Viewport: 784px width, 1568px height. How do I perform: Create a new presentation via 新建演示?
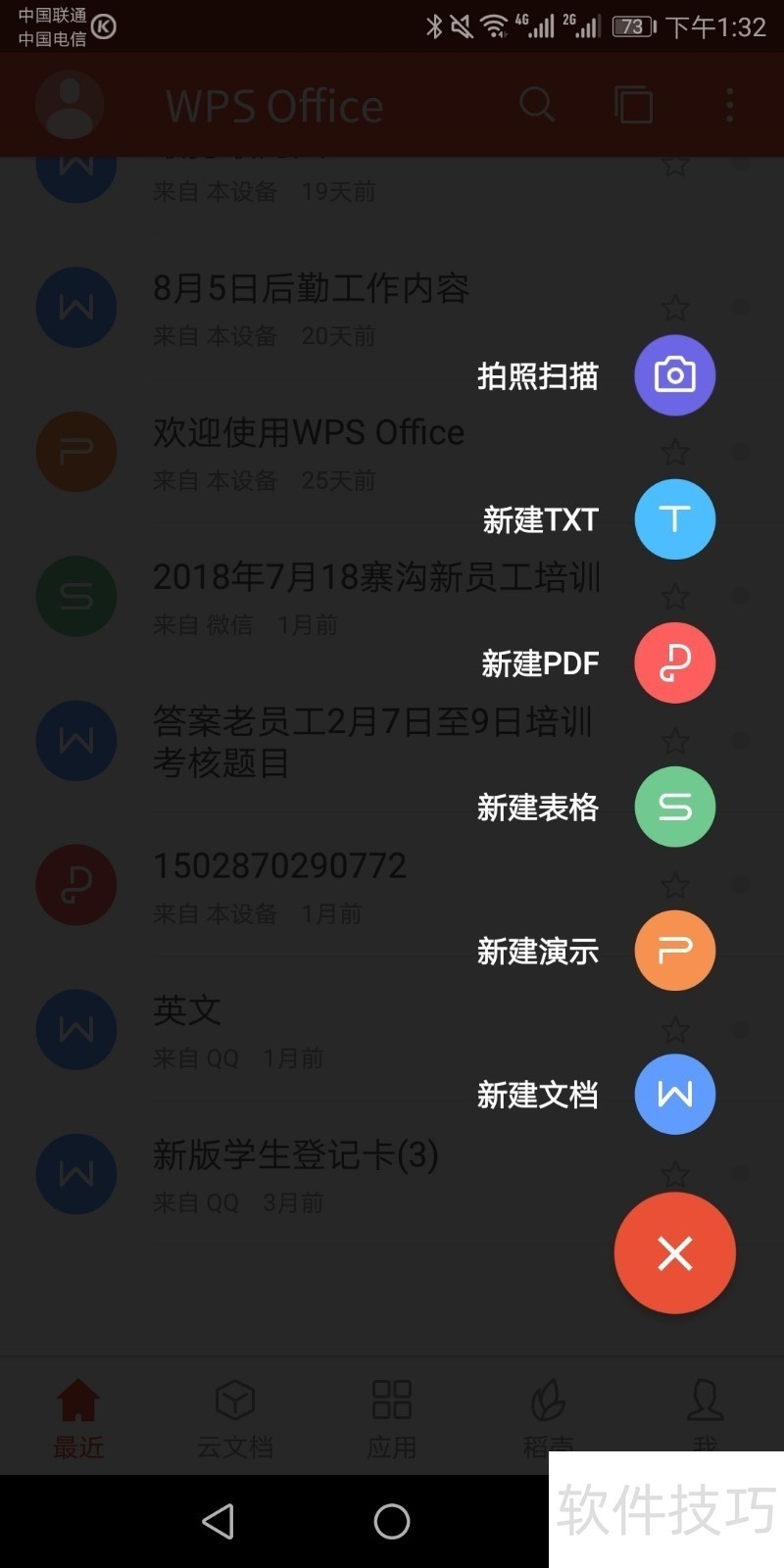click(x=674, y=951)
